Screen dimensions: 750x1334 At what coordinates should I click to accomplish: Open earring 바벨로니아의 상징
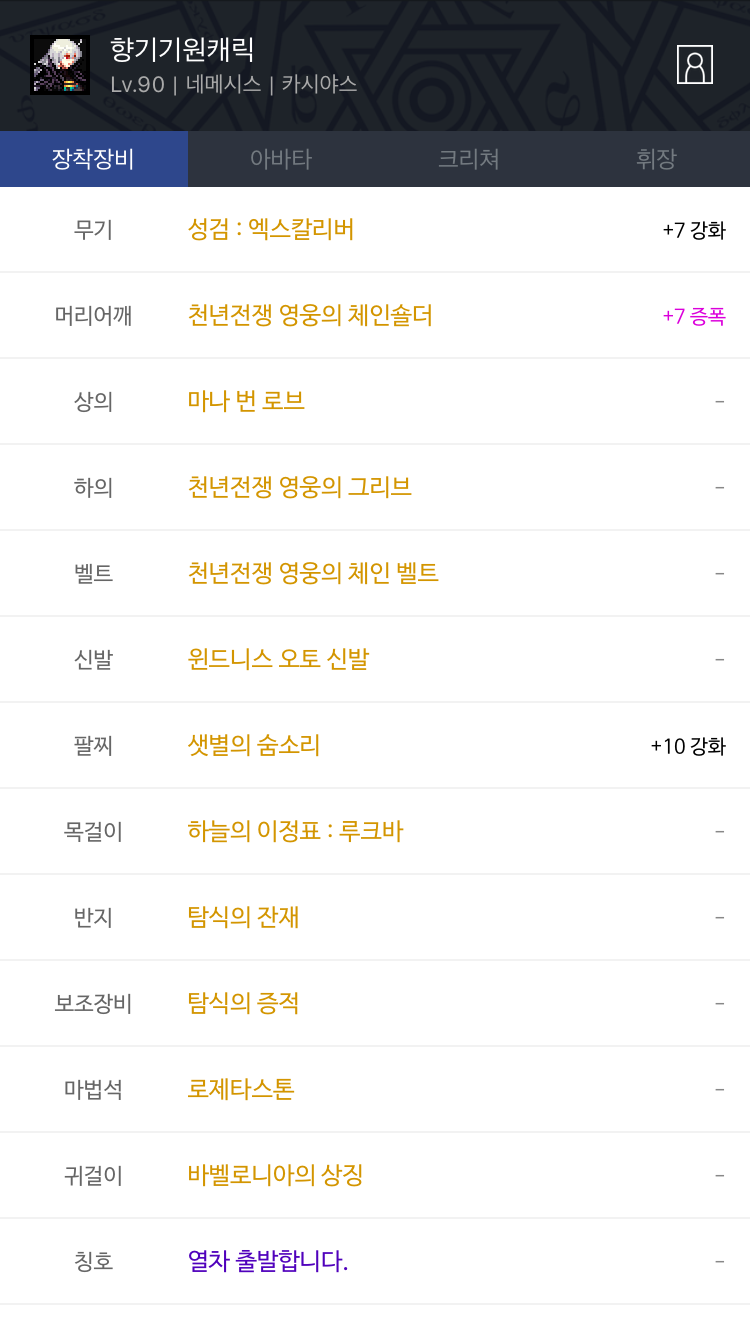pyautogui.click(x=275, y=1176)
